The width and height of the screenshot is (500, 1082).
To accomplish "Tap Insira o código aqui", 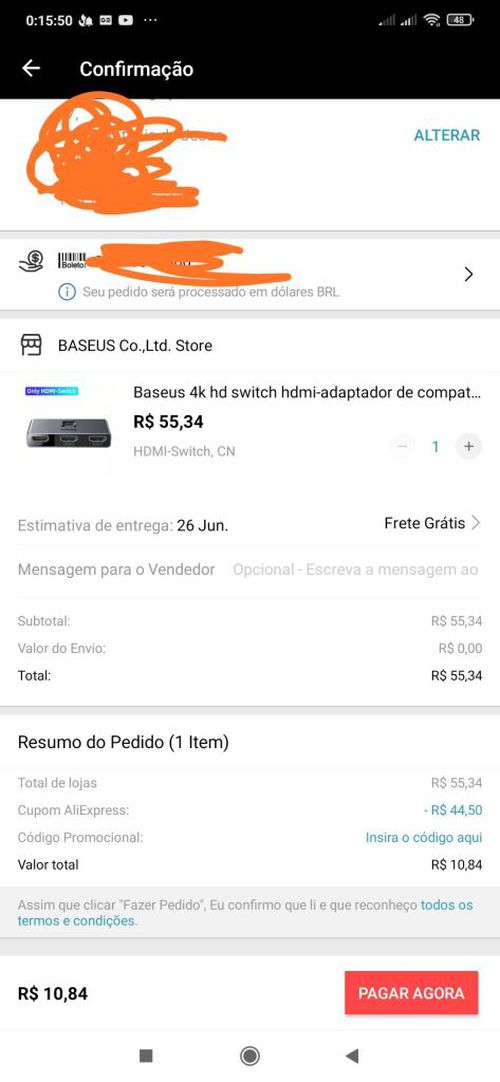I will click(x=423, y=838).
